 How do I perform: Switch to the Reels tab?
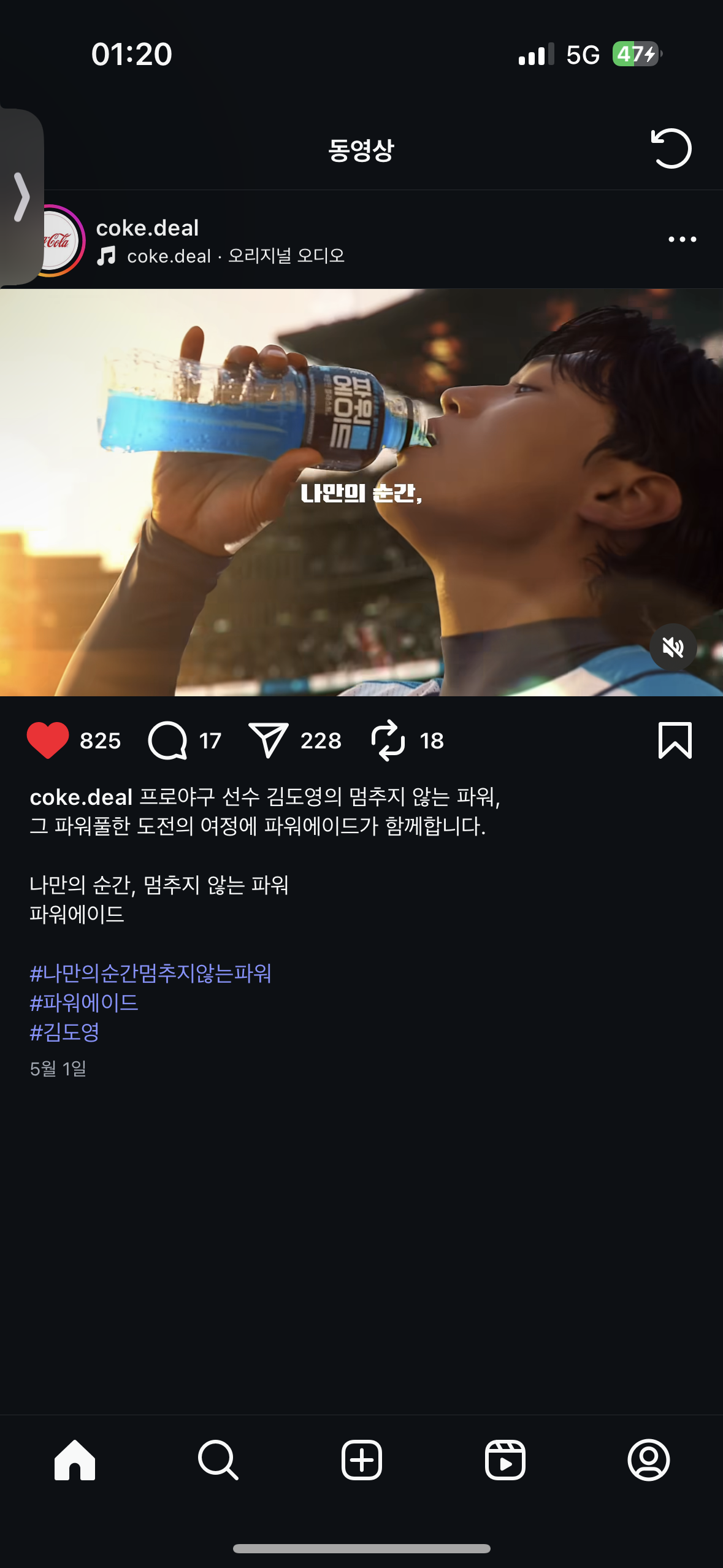[x=505, y=1460]
